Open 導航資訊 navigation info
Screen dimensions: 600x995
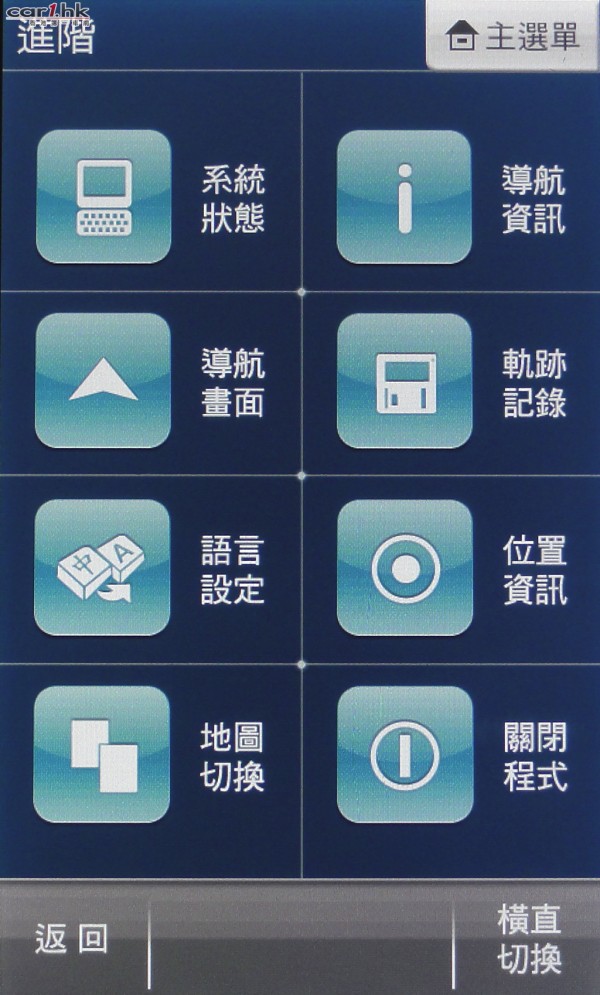(x=404, y=197)
